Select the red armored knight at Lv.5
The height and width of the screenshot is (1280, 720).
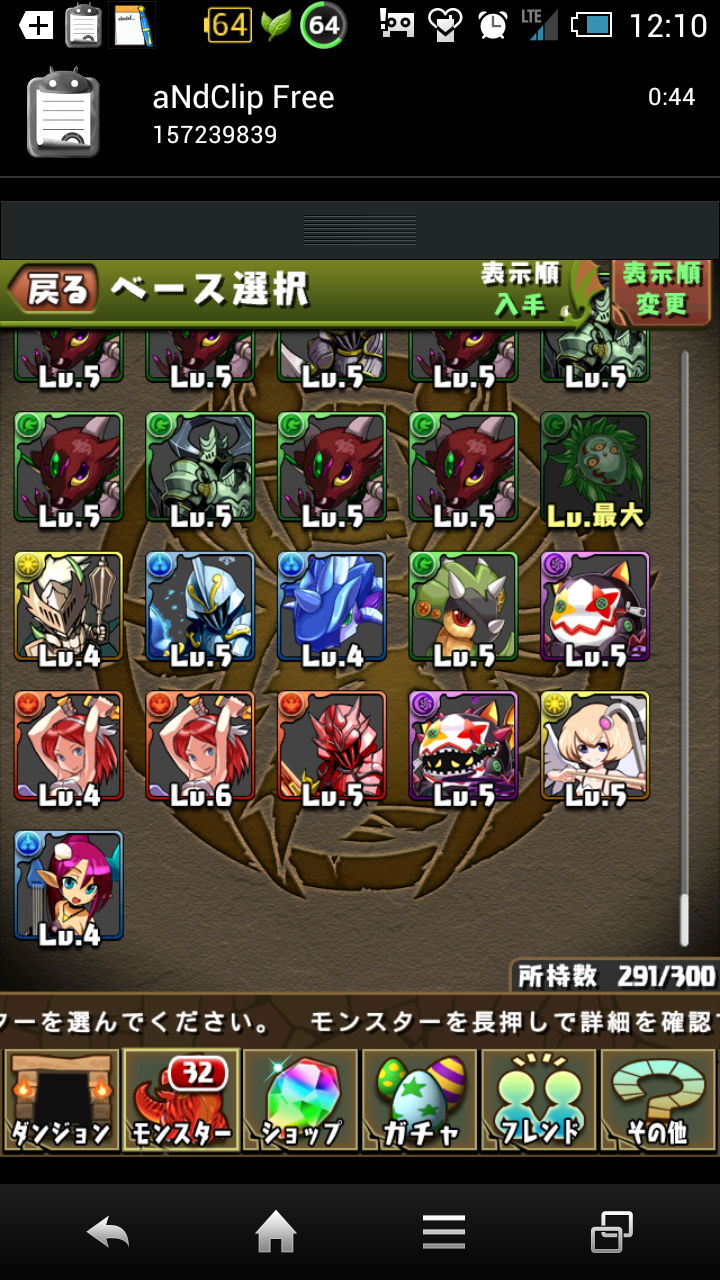(x=333, y=746)
